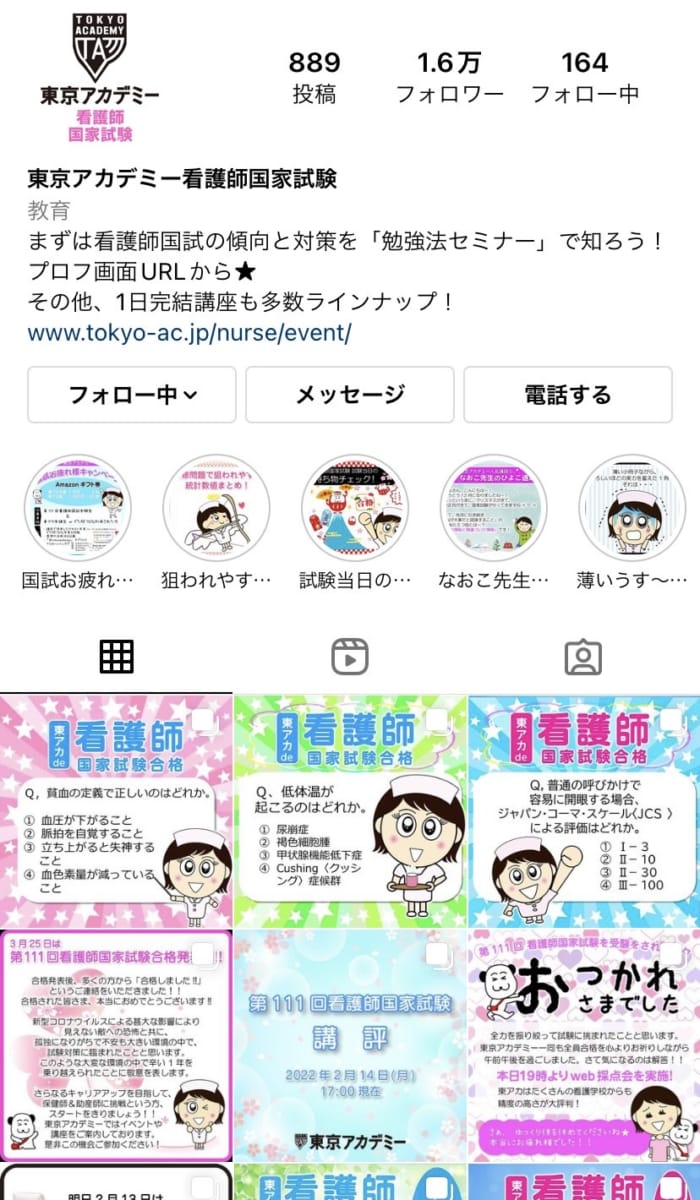
Task: Open the 合格発表 announcement post
Action: pyautogui.click(x=116, y=1045)
